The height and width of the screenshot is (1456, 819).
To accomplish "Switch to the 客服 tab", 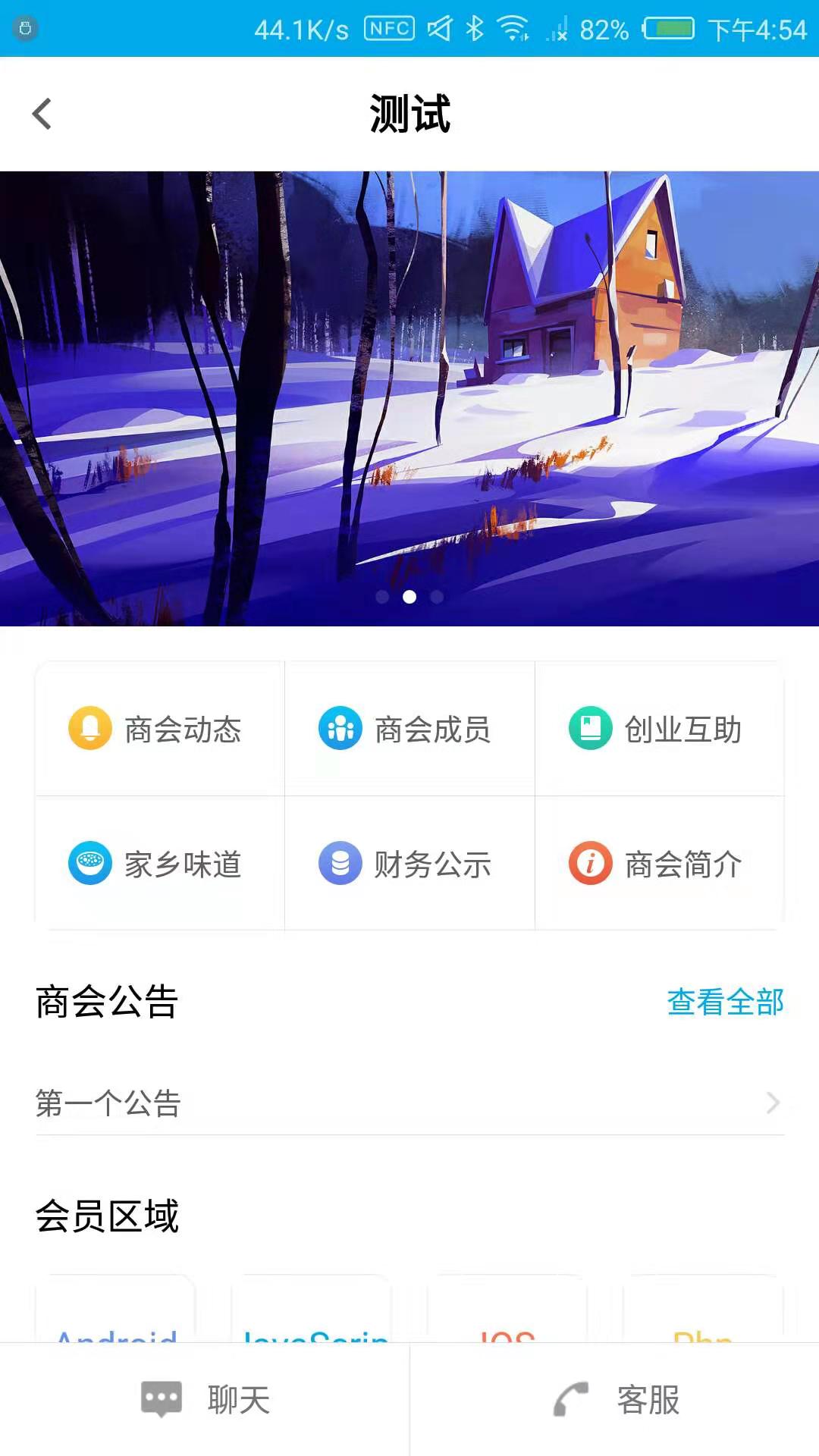I will pyautogui.click(x=614, y=1401).
